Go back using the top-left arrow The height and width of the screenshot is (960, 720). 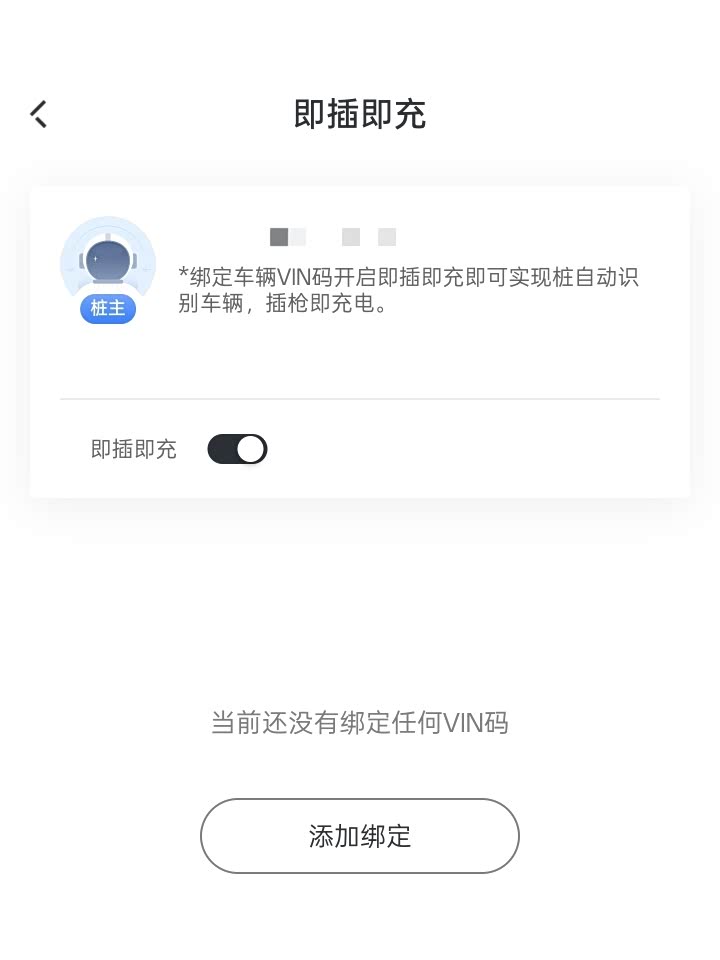[x=39, y=114]
